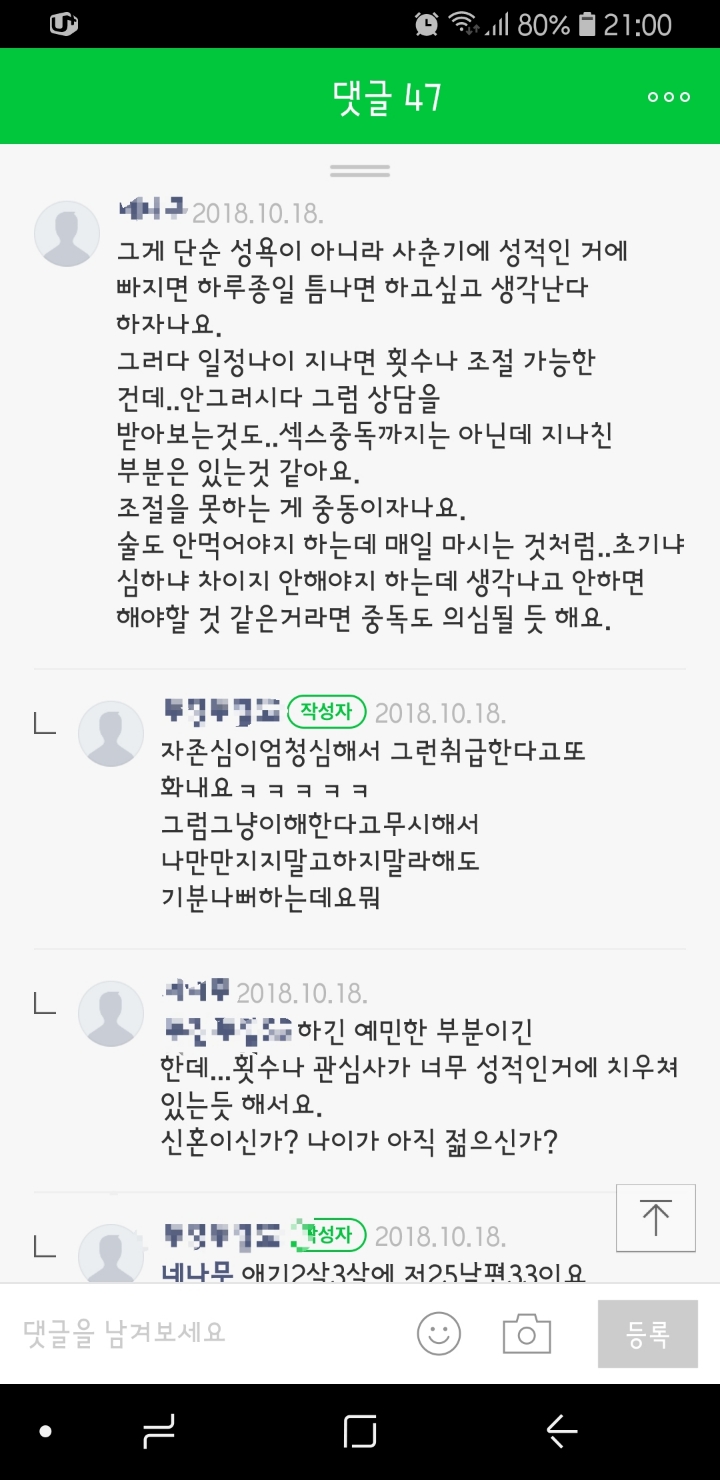Open the emoji sticker picker
The width and height of the screenshot is (720, 1480).
tap(439, 1334)
